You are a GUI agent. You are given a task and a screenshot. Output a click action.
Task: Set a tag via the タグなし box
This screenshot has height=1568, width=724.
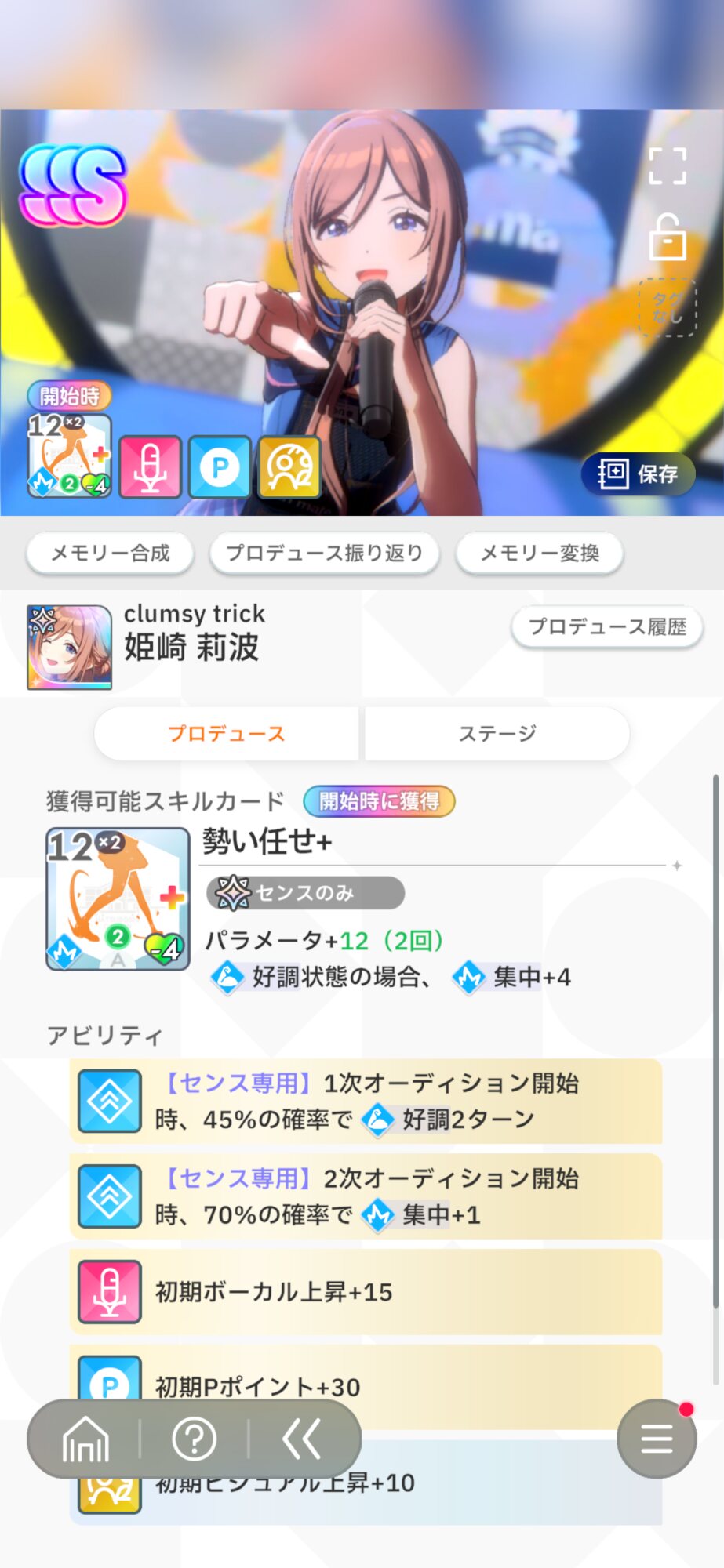(668, 307)
